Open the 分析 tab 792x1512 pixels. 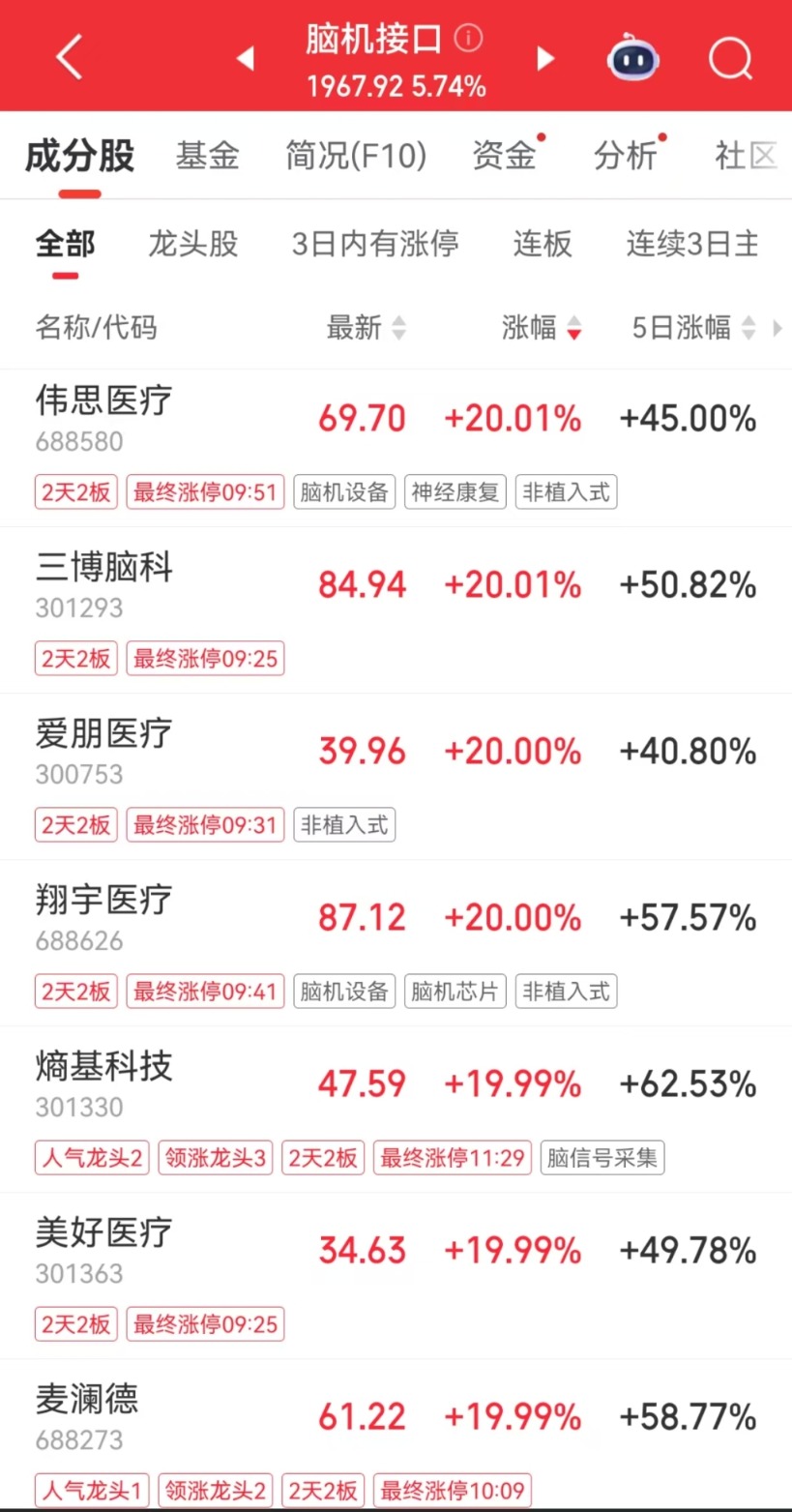pos(626,156)
